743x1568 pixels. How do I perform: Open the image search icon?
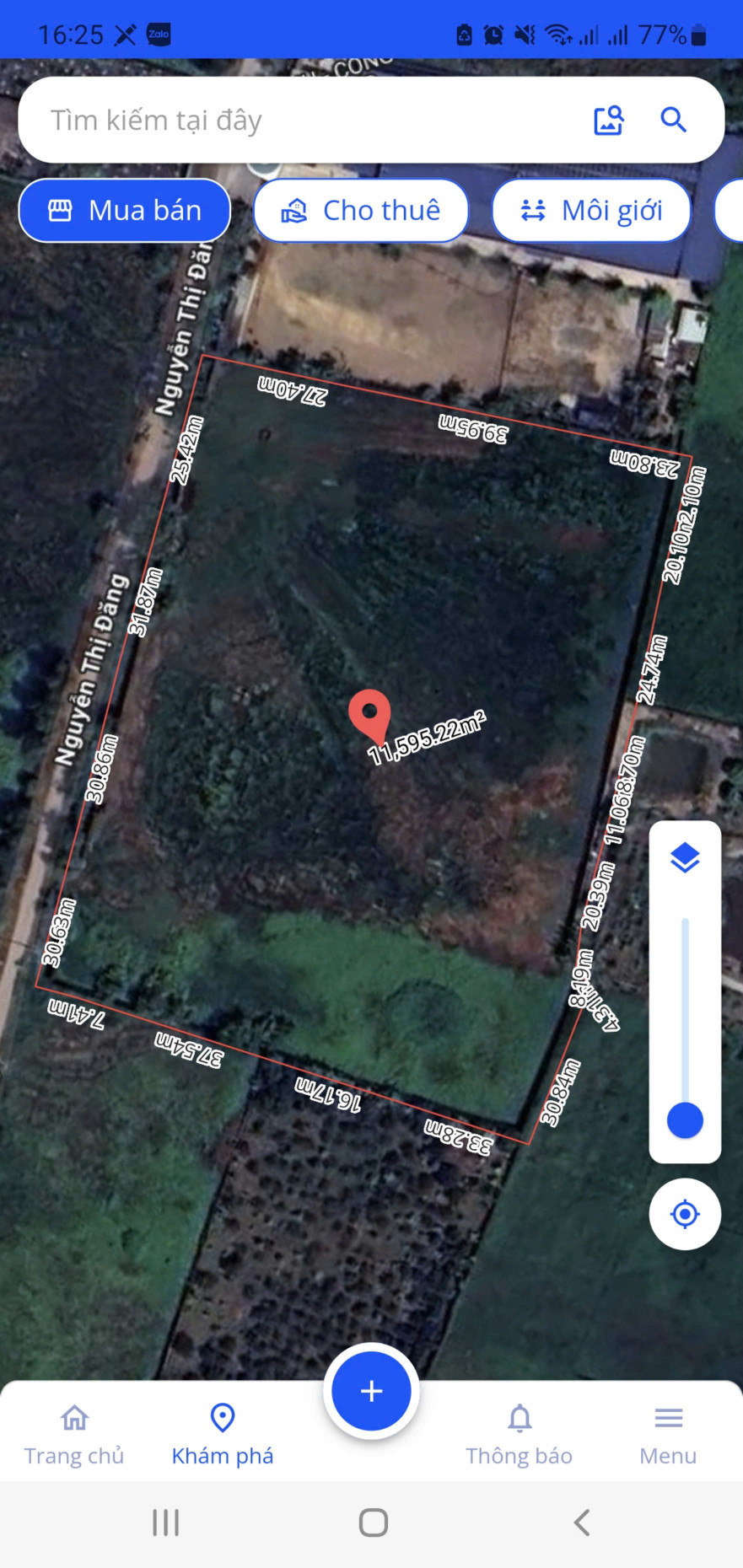tap(608, 121)
